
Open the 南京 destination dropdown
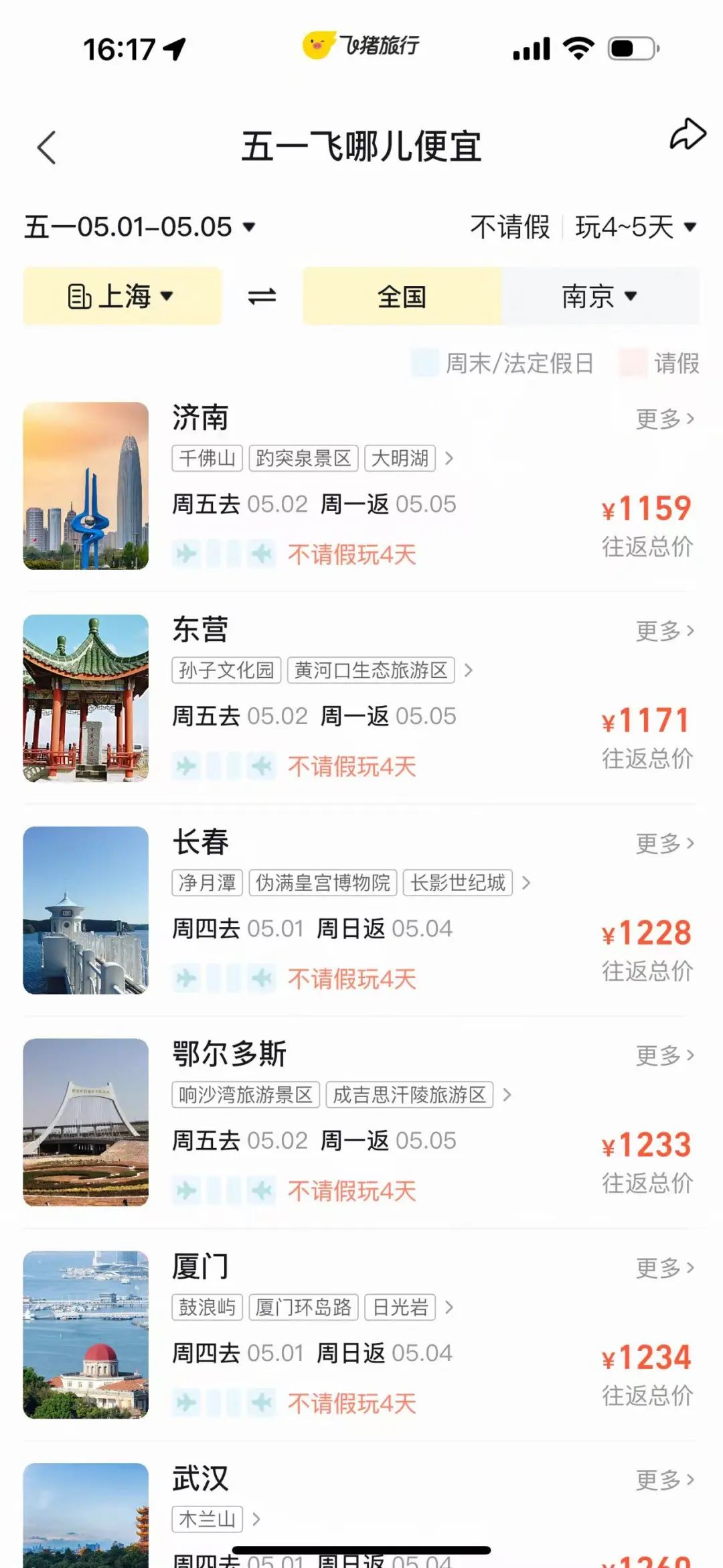click(600, 296)
